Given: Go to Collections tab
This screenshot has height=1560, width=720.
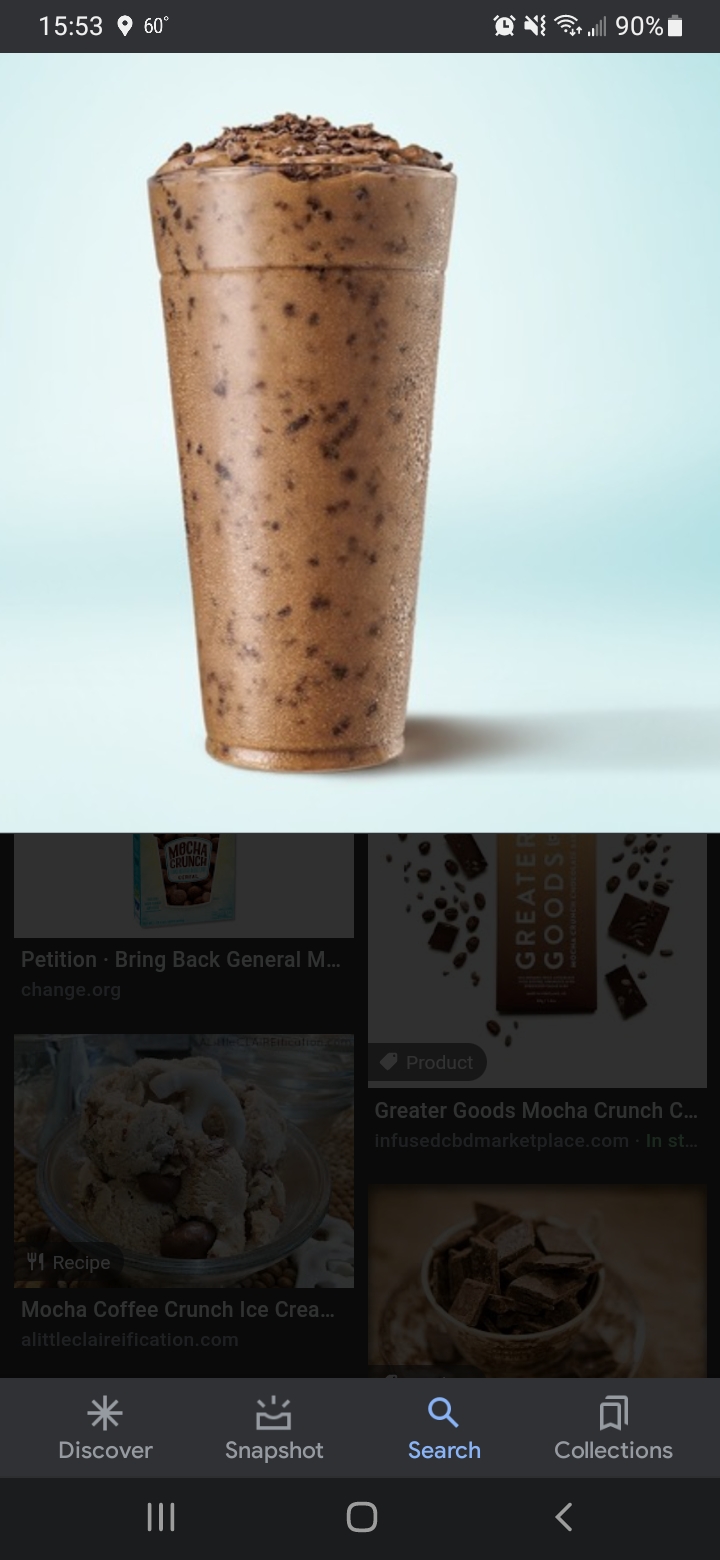Looking at the screenshot, I should [613, 1429].
